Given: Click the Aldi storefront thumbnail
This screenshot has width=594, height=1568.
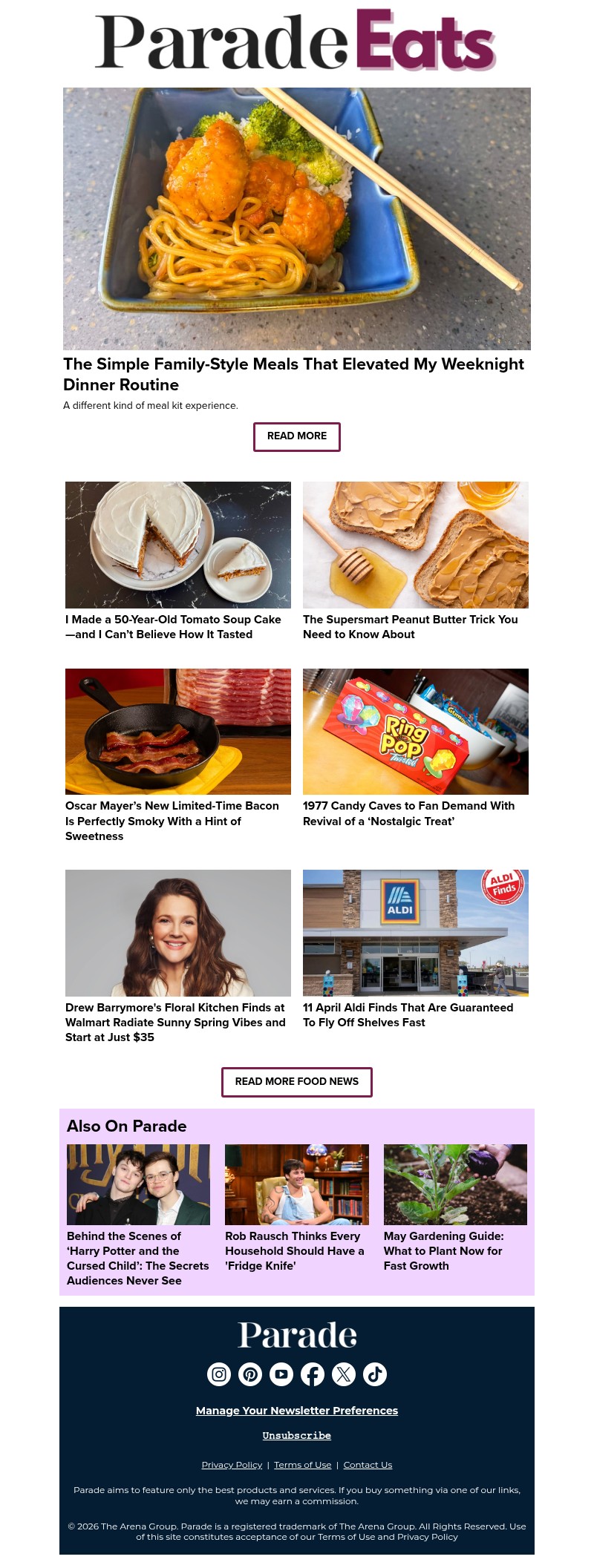Looking at the screenshot, I should [416, 933].
